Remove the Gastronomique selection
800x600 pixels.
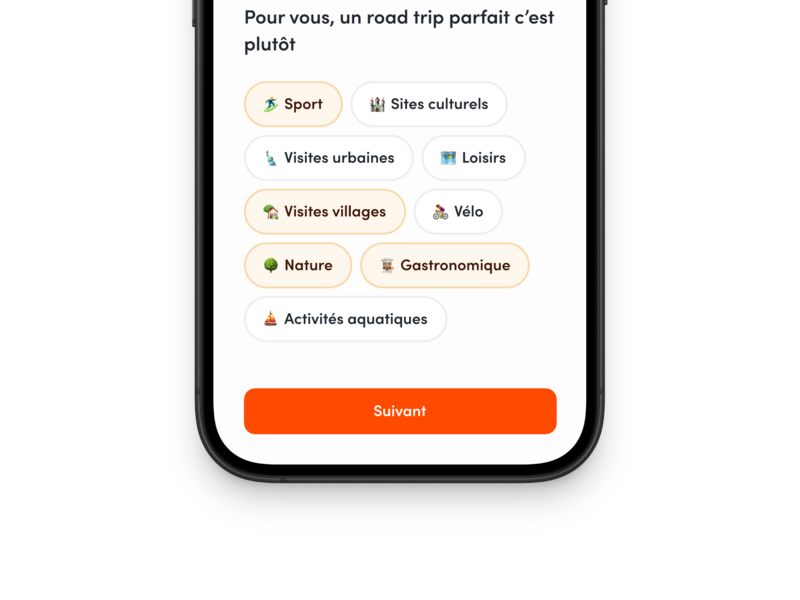(x=444, y=266)
